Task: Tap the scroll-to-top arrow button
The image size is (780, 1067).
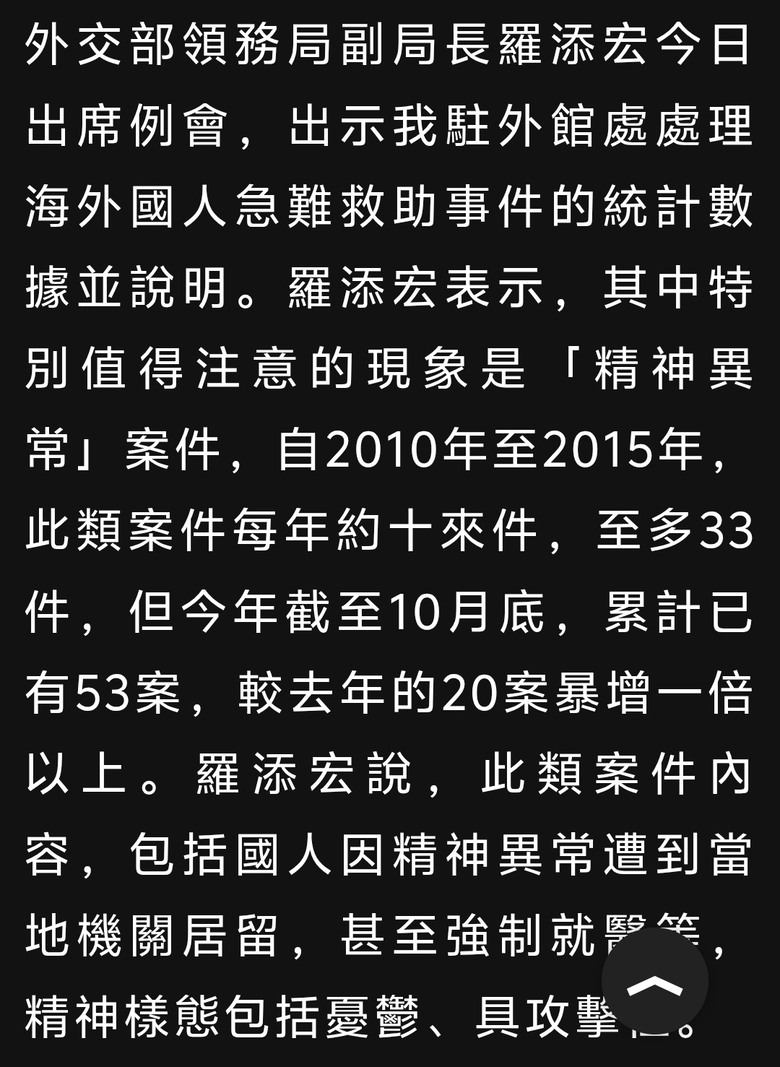Action: pyautogui.click(x=655, y=982)
